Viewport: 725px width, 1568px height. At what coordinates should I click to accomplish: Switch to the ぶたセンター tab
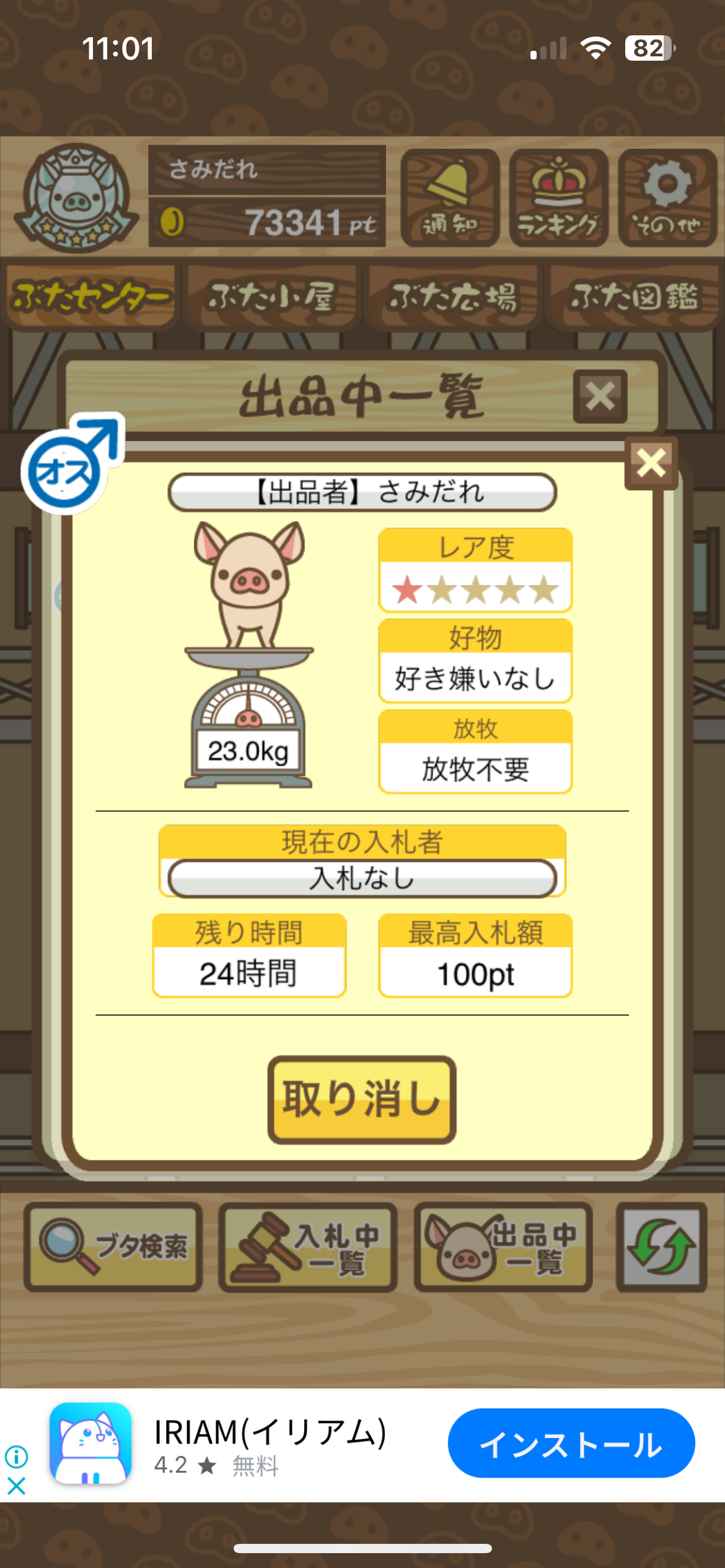coord(90,297)
